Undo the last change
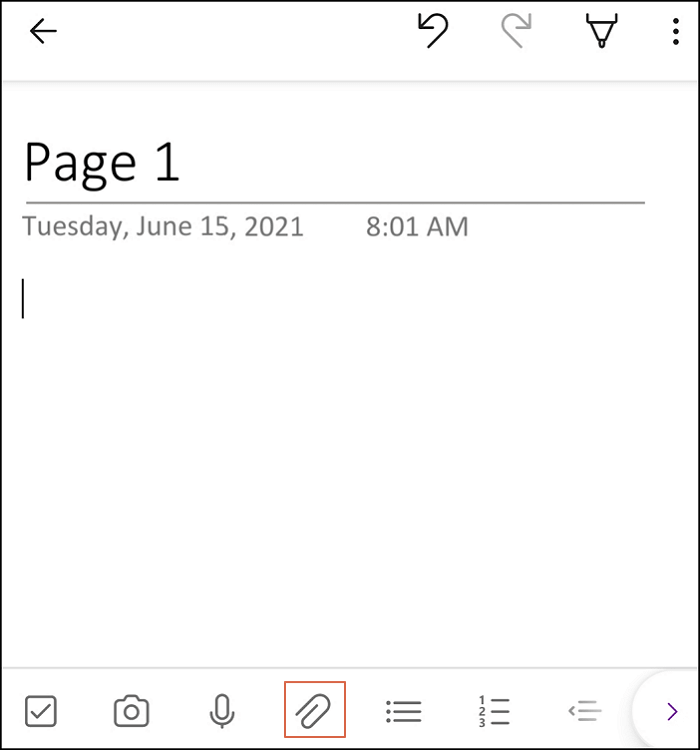The width and height of the screenshot is (700, 750). point(432,32)
